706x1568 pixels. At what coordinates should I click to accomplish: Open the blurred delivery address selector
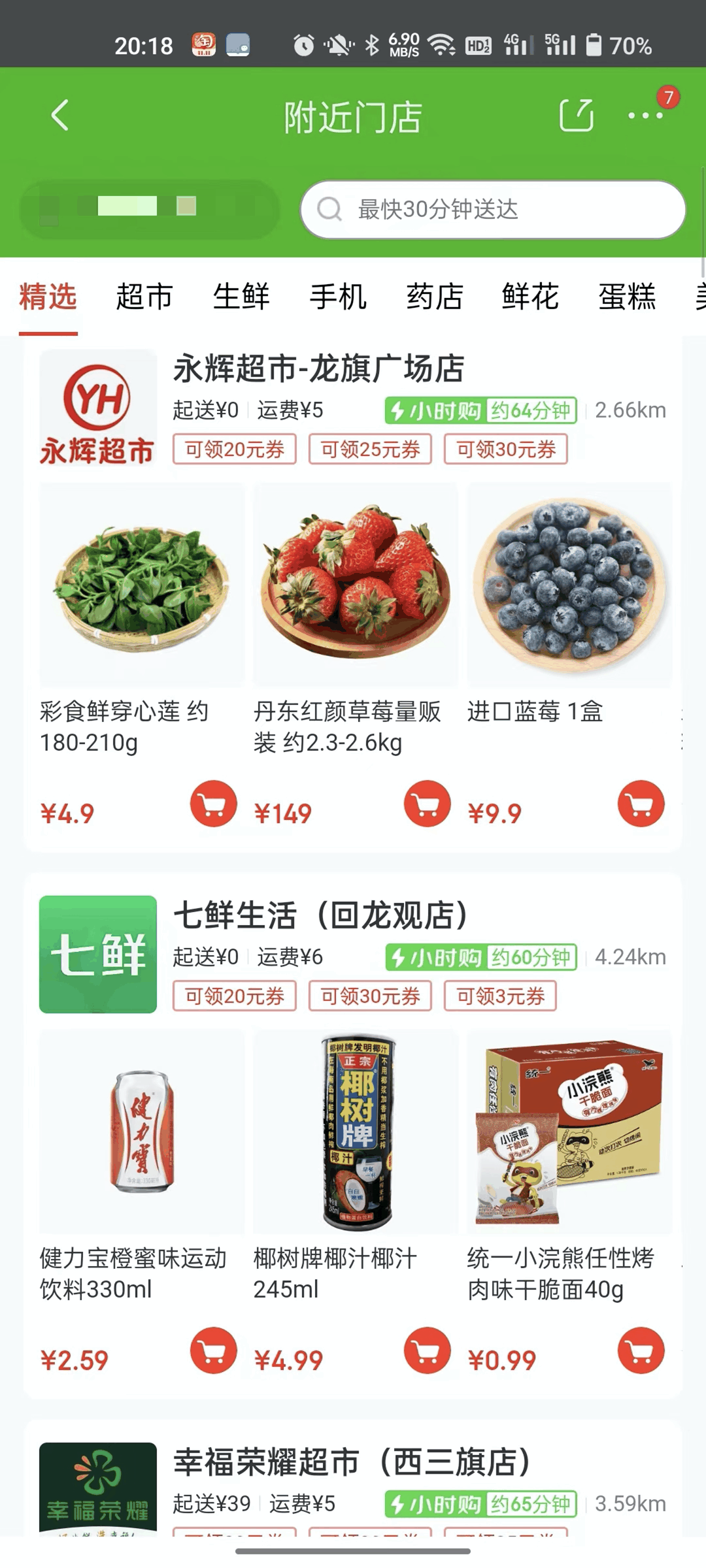150,209
